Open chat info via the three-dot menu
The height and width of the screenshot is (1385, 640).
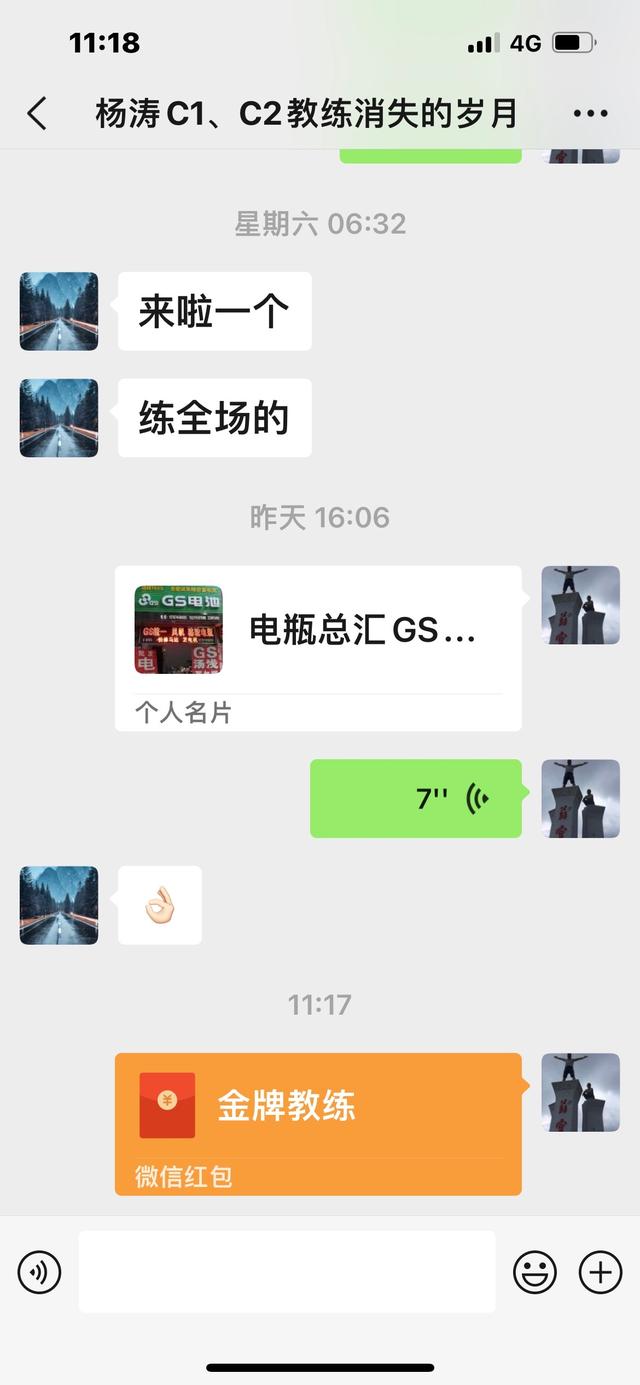tap(590, 114)
